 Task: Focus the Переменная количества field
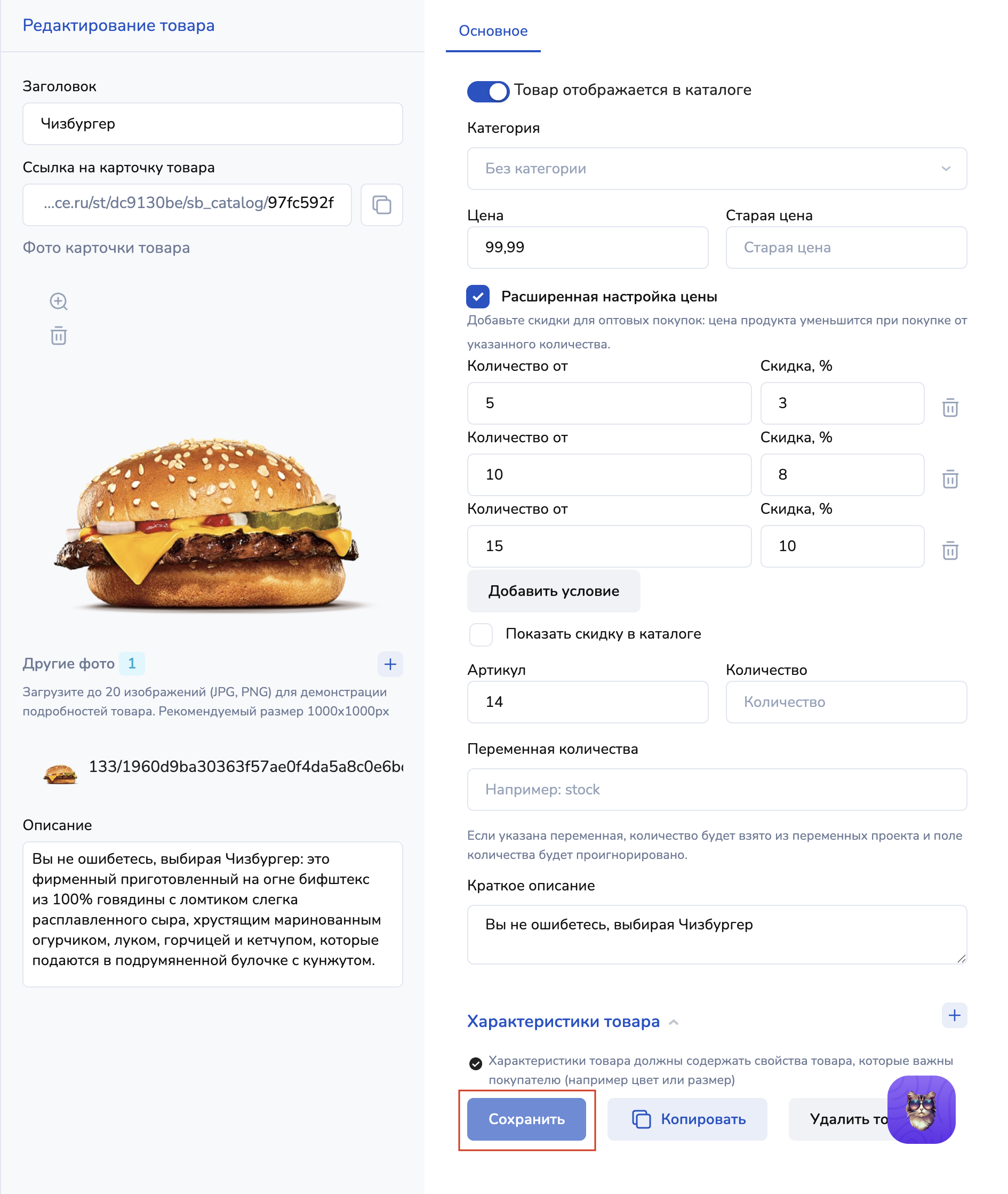[x=716, y=790]
